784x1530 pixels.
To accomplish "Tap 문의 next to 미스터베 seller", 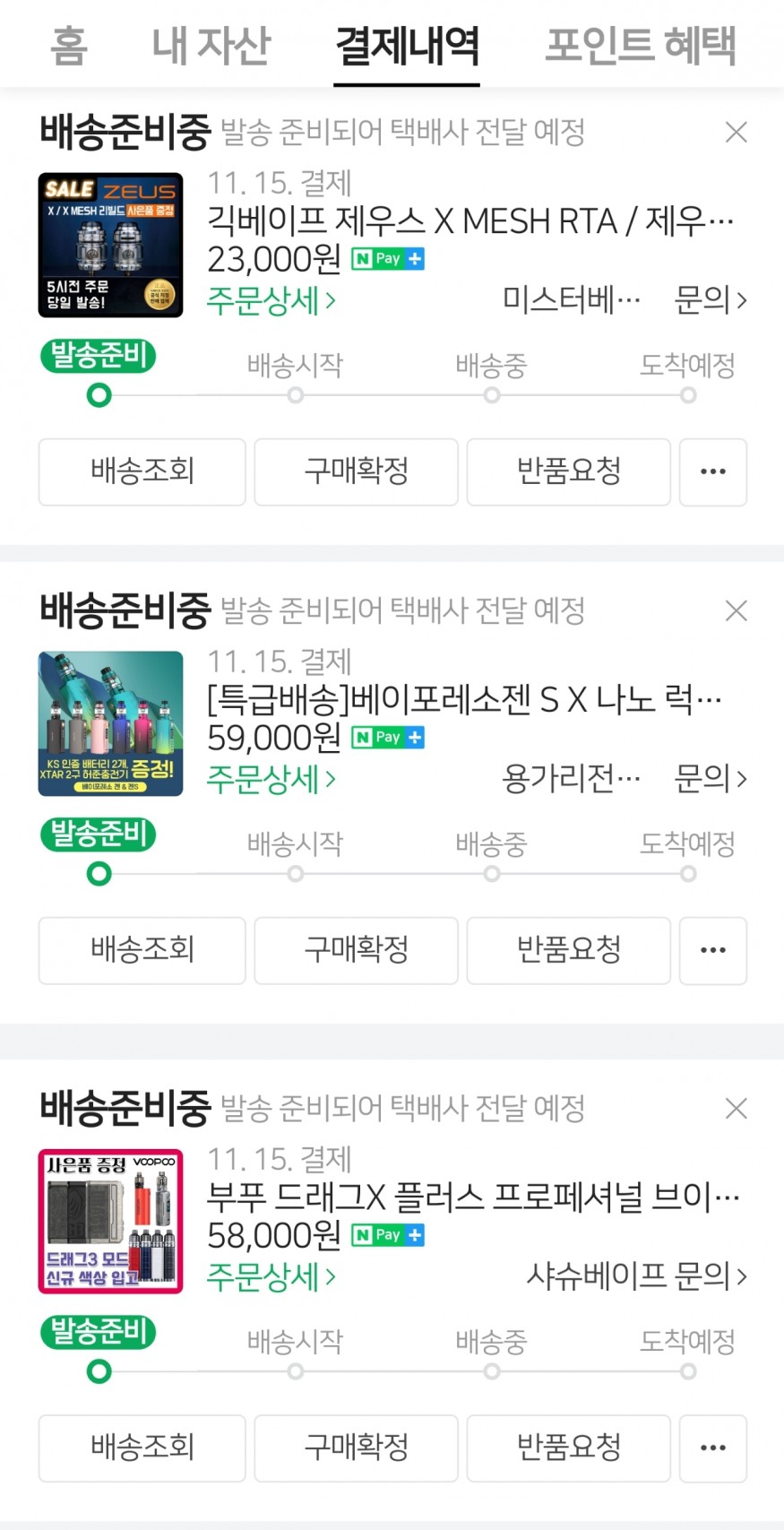I will [710, 300].
